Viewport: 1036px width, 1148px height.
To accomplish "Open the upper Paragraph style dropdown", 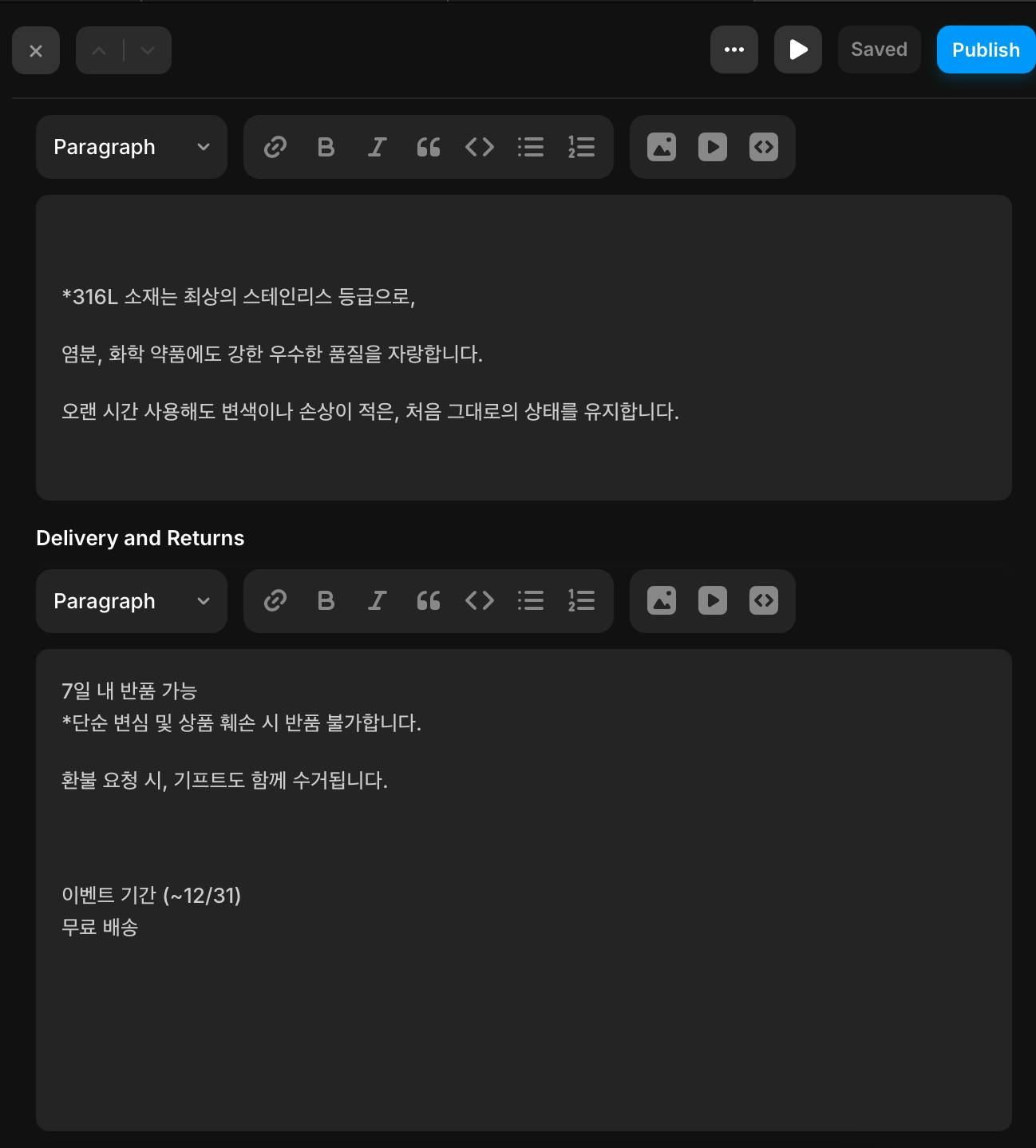I will point(131,147).
